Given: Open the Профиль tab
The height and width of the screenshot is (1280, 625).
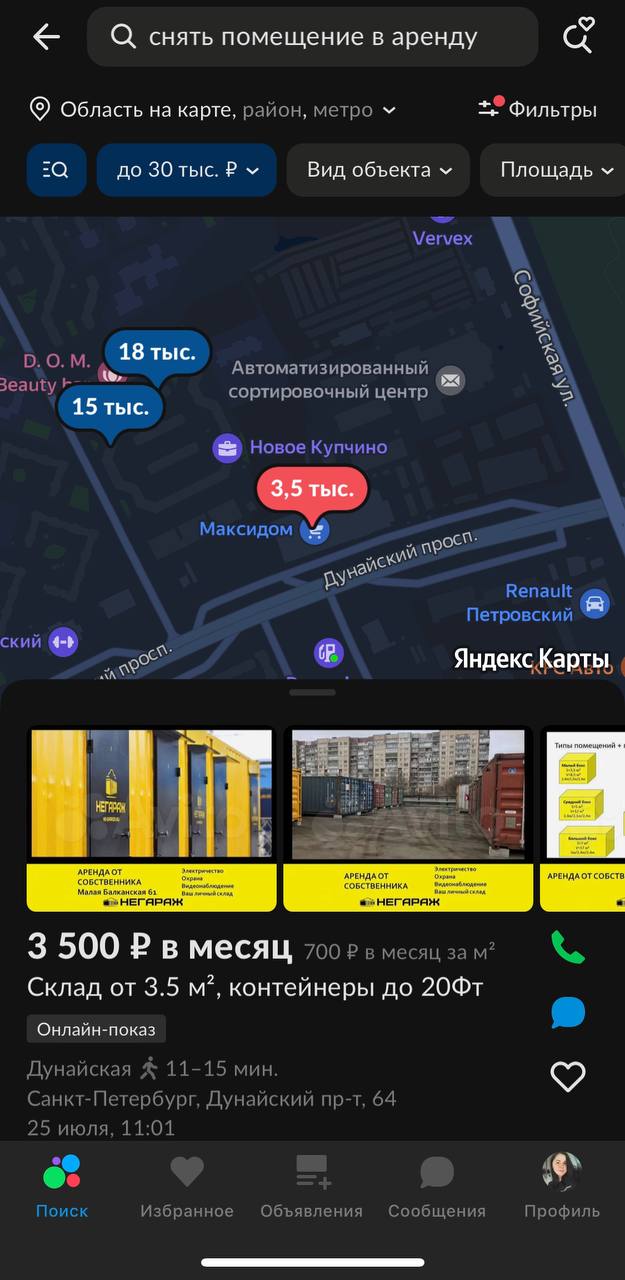Looking at the screenshot, I should coord(562,1187).
